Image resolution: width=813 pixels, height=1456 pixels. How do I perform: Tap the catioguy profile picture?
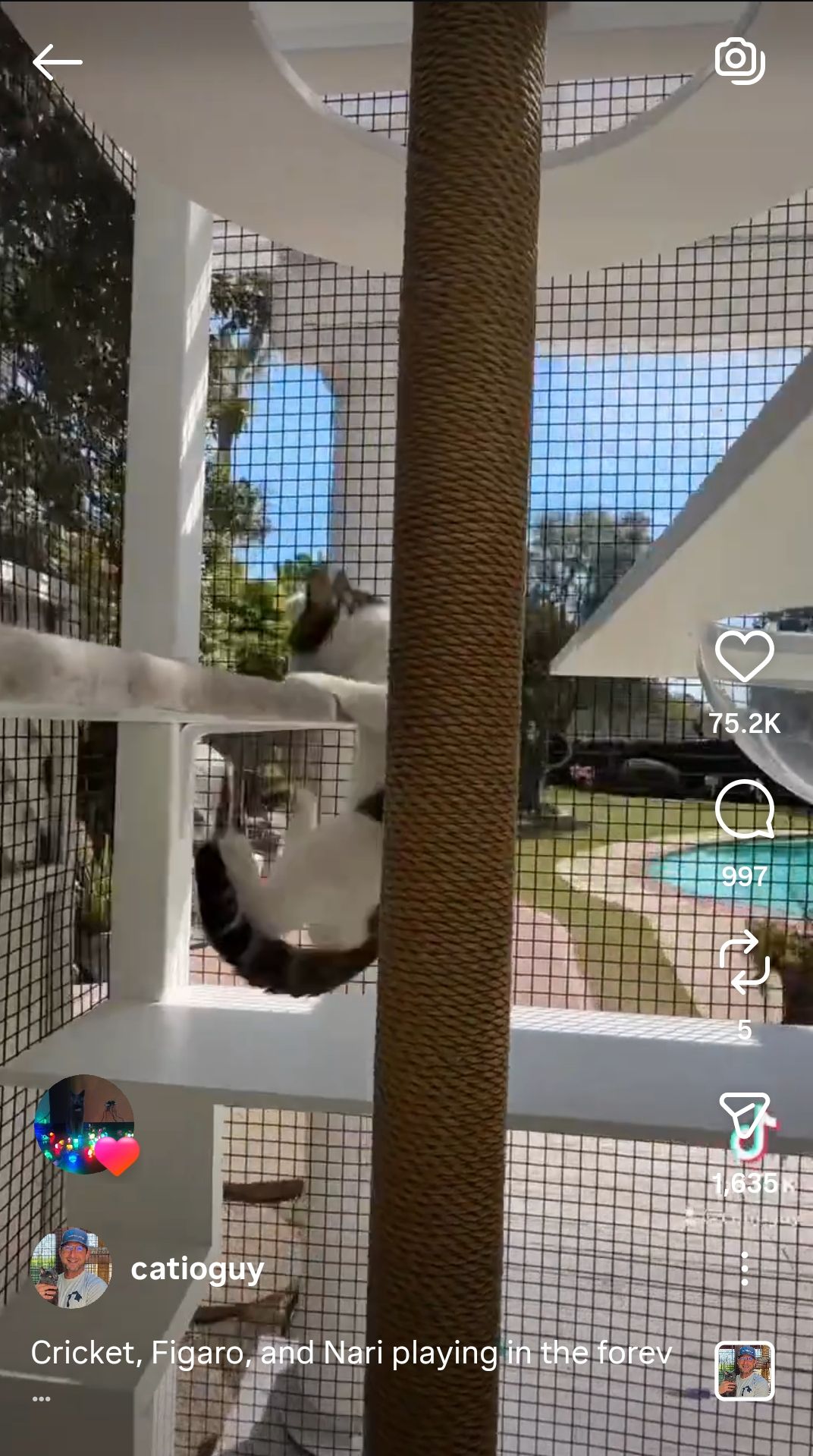(x=71, y=1268)
